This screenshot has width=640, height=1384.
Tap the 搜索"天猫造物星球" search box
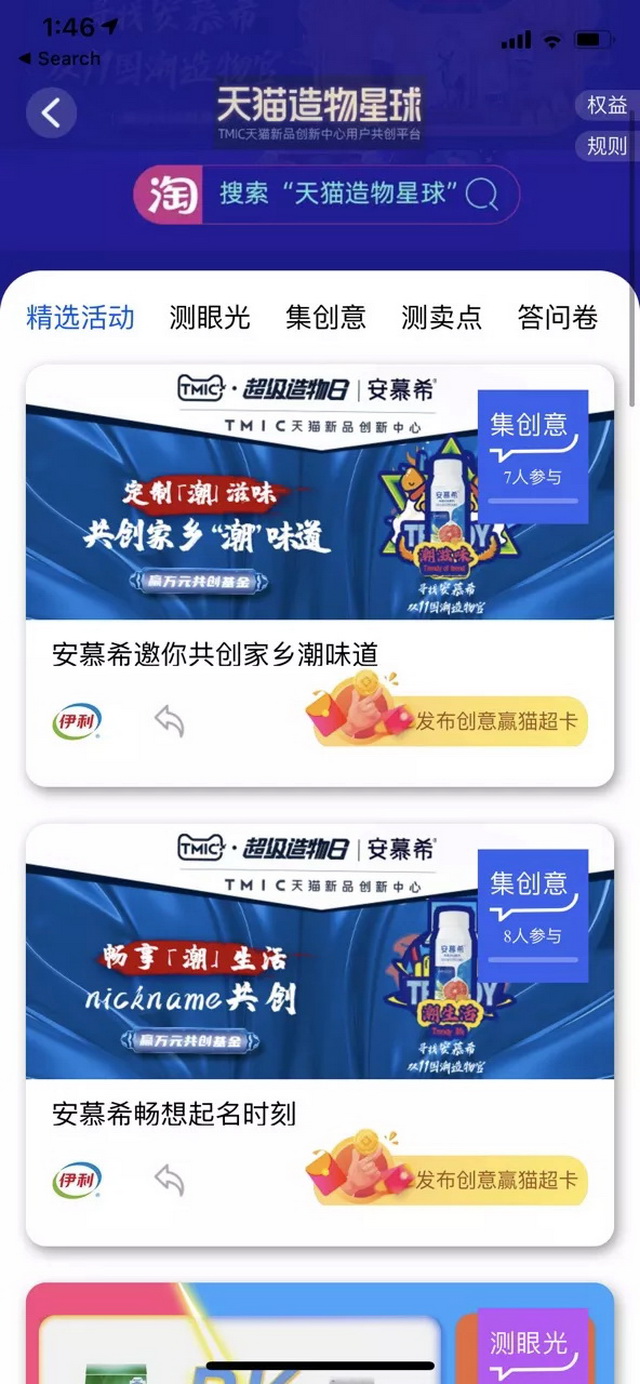click(327, 194)
